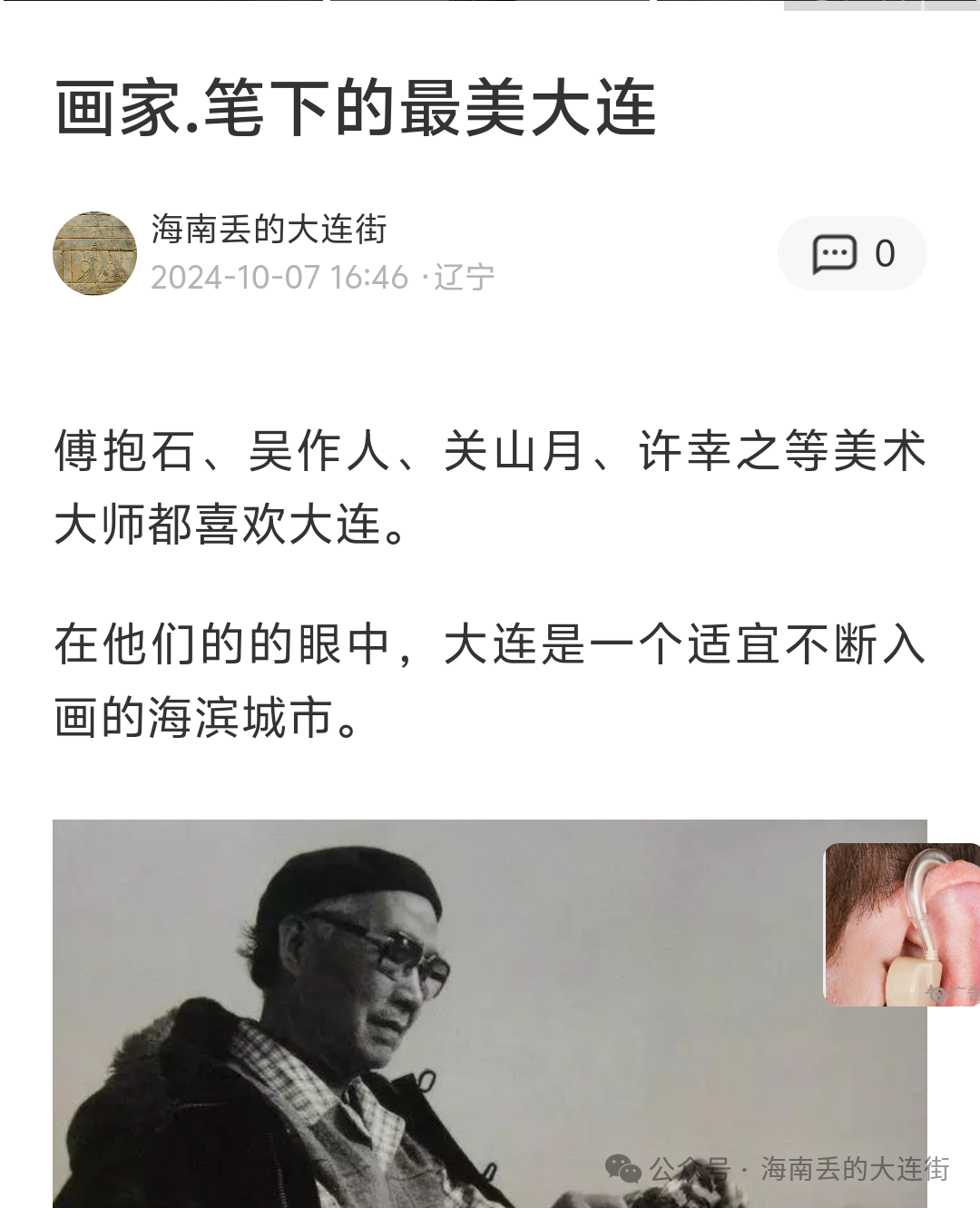Image resolution: width=980 pixels, height=1208 pixels.
Task: Open the 海南丢的大连街 account name link
Action: click(269, 230)
